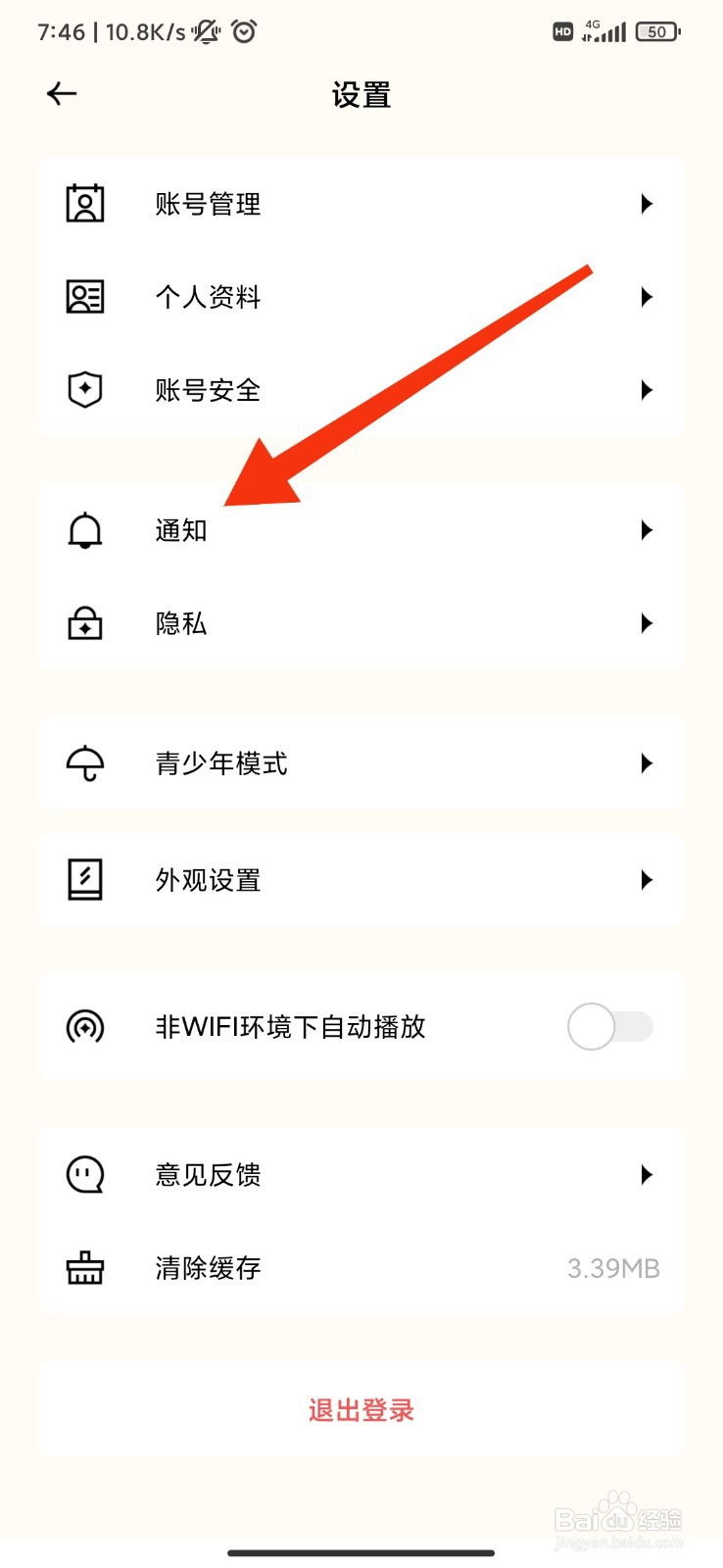Screen dimensions: 723x1568
Task: Click the account security shield icon
Action: [x=84, y=389]
